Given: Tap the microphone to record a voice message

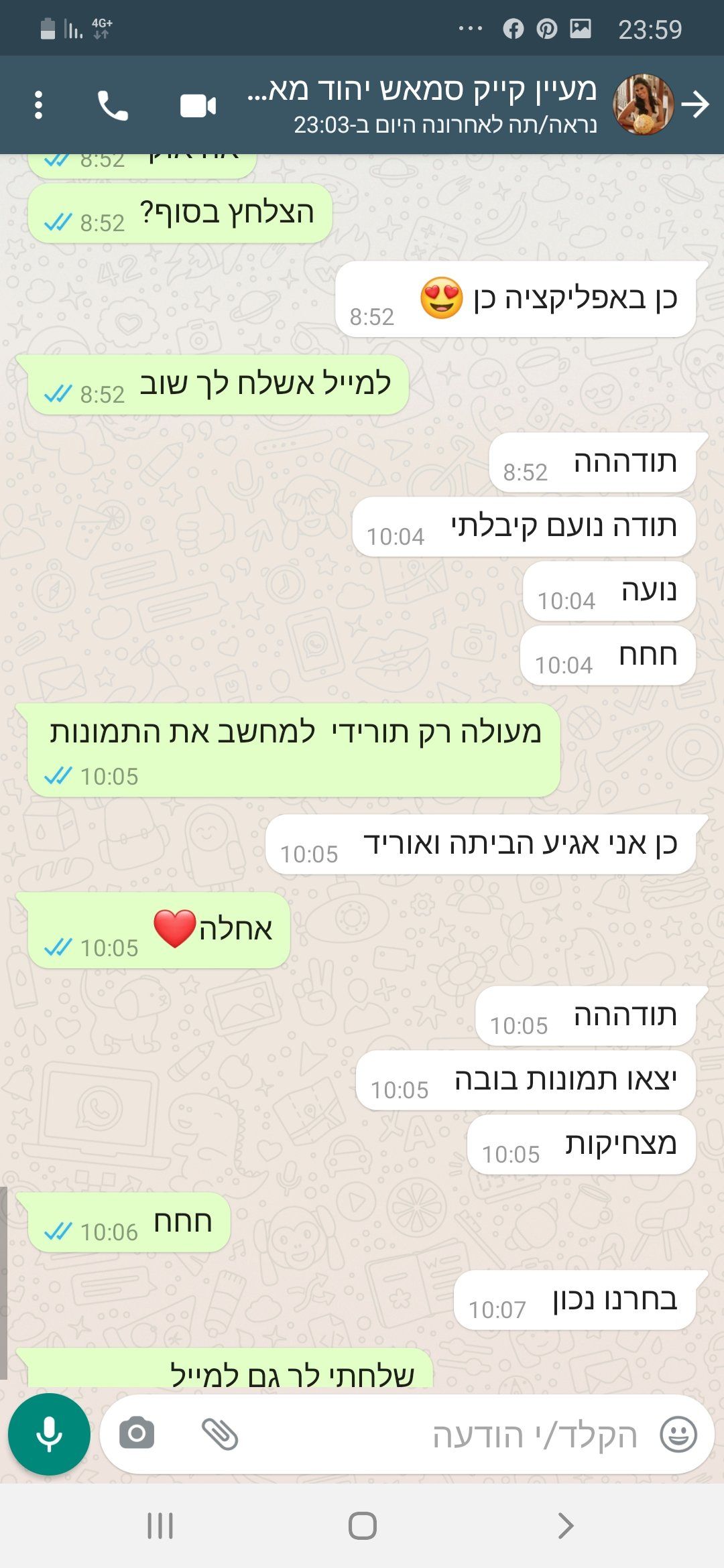Looking at the screenshot, I should coord(49,1434).
